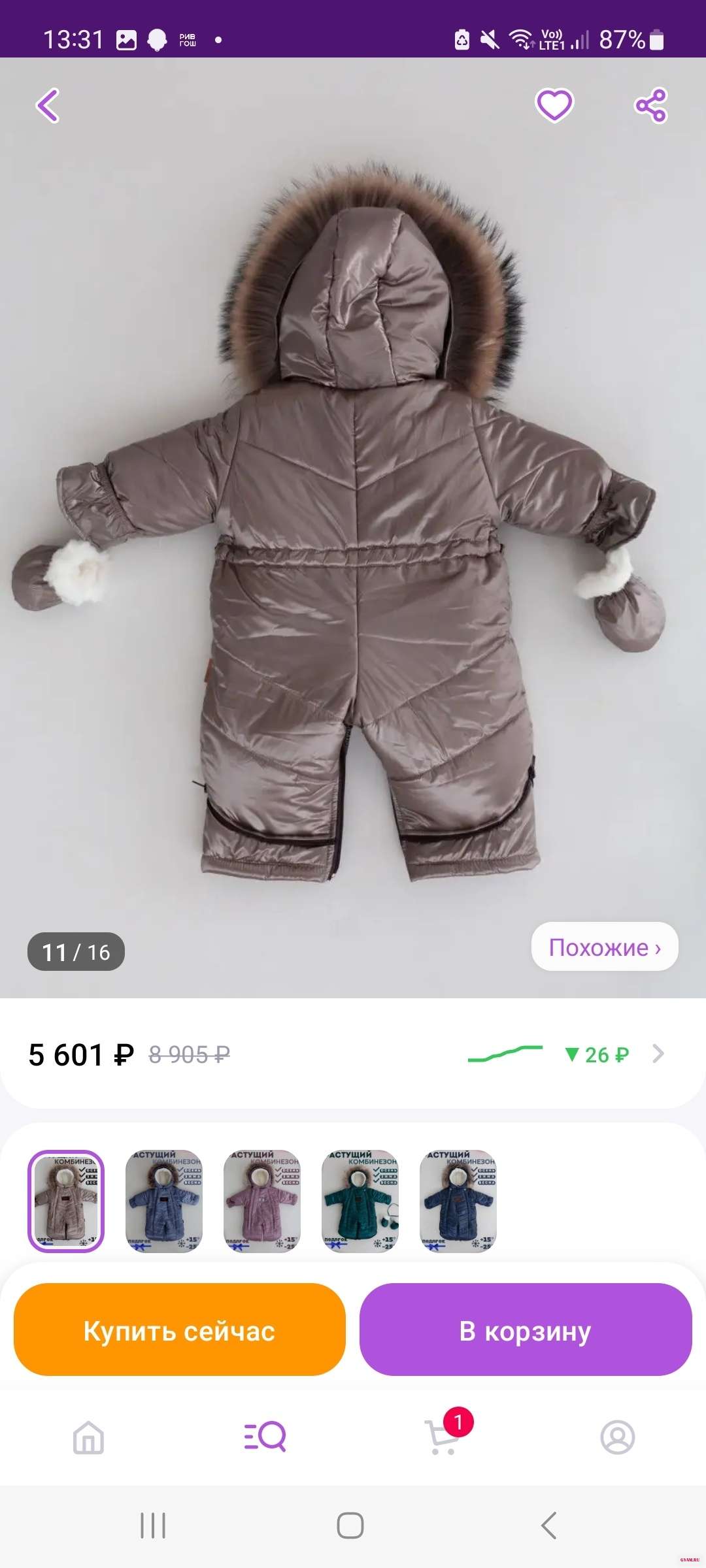Tap the Купить сейчас button
706x1568 pixels.
tap(179, 1331)
